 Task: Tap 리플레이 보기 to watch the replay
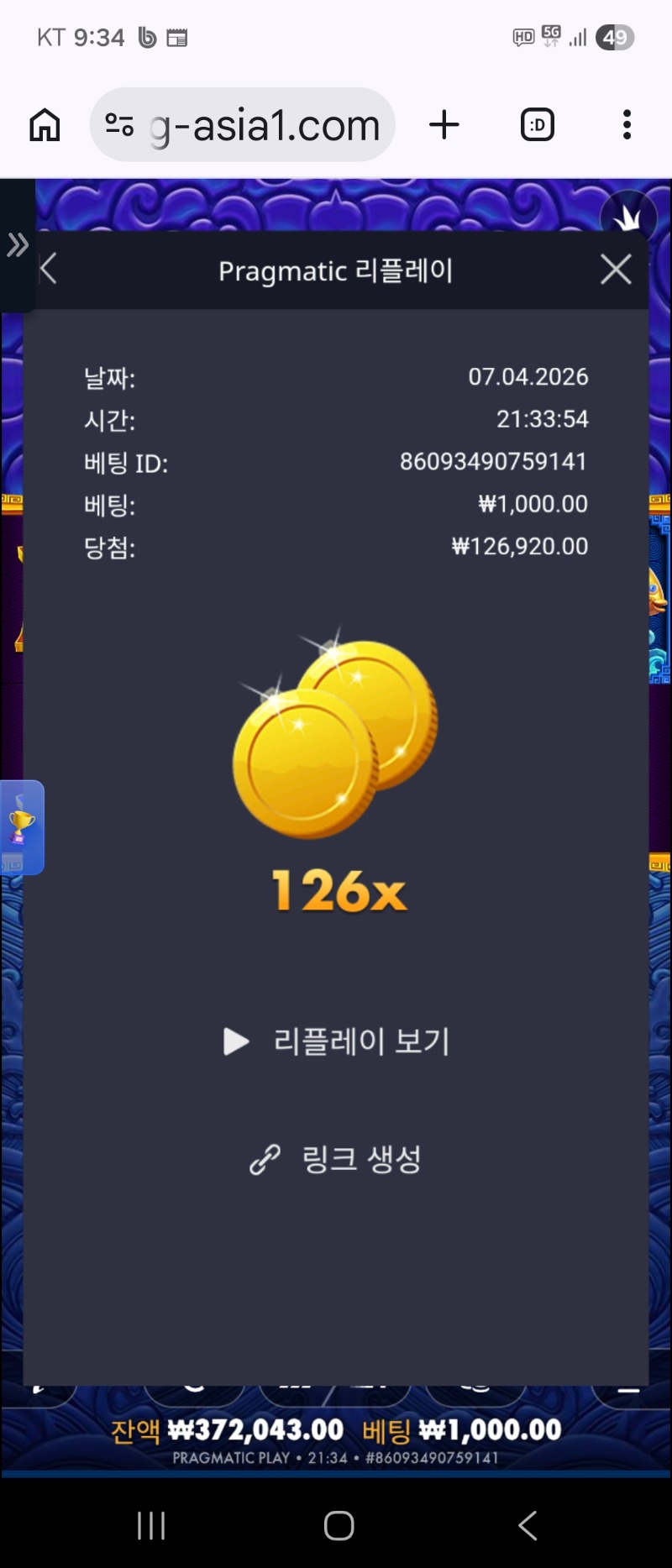pos(338,1041)
